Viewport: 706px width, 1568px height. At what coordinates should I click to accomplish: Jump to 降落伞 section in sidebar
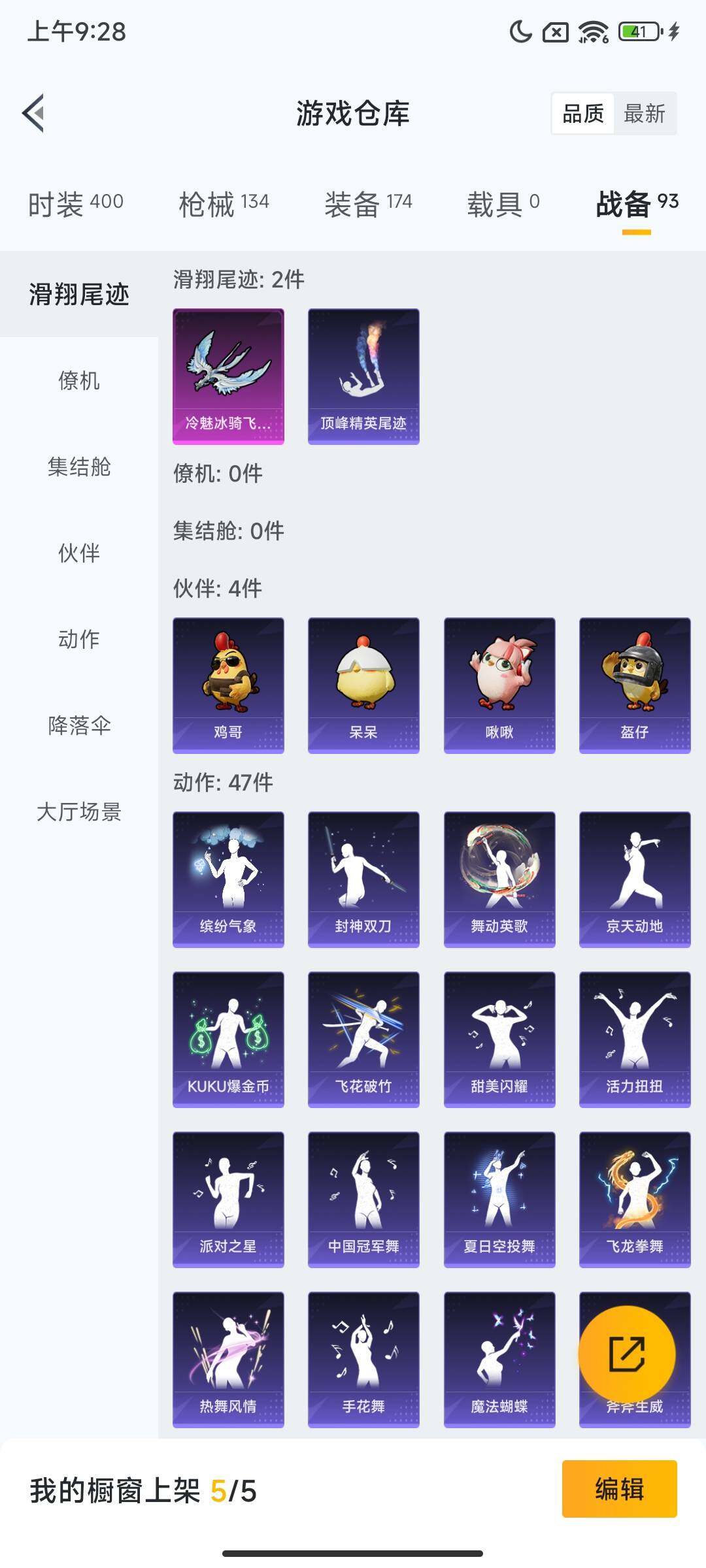78,725
